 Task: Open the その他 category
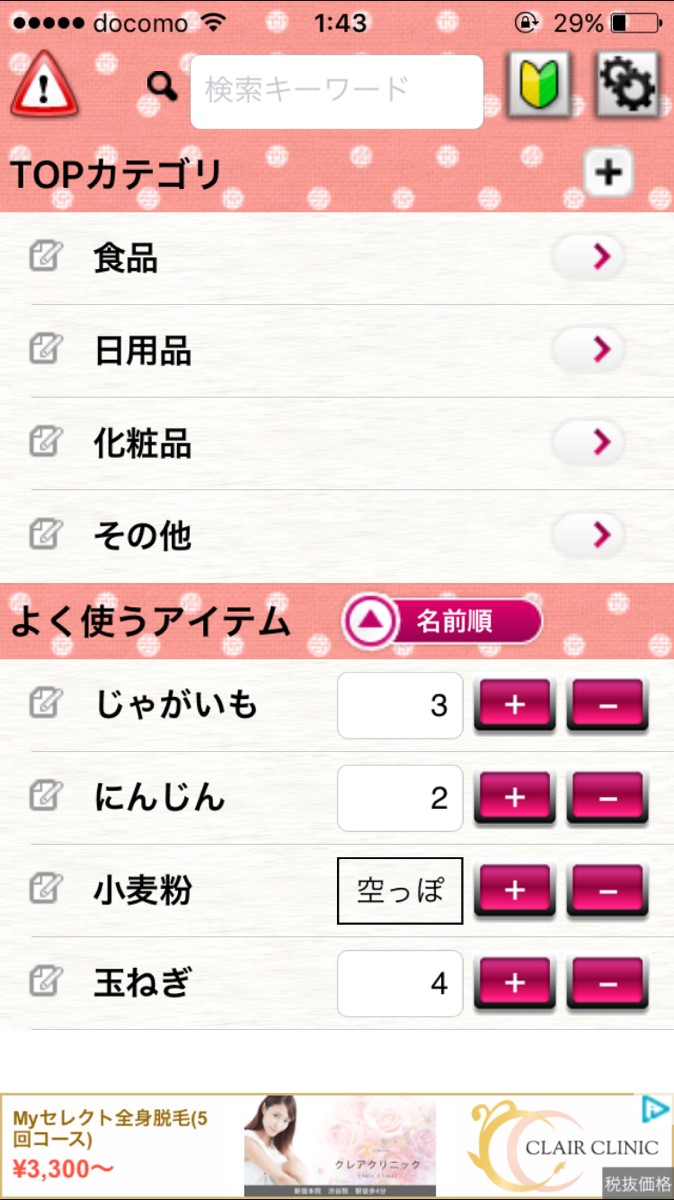[589, 535]
